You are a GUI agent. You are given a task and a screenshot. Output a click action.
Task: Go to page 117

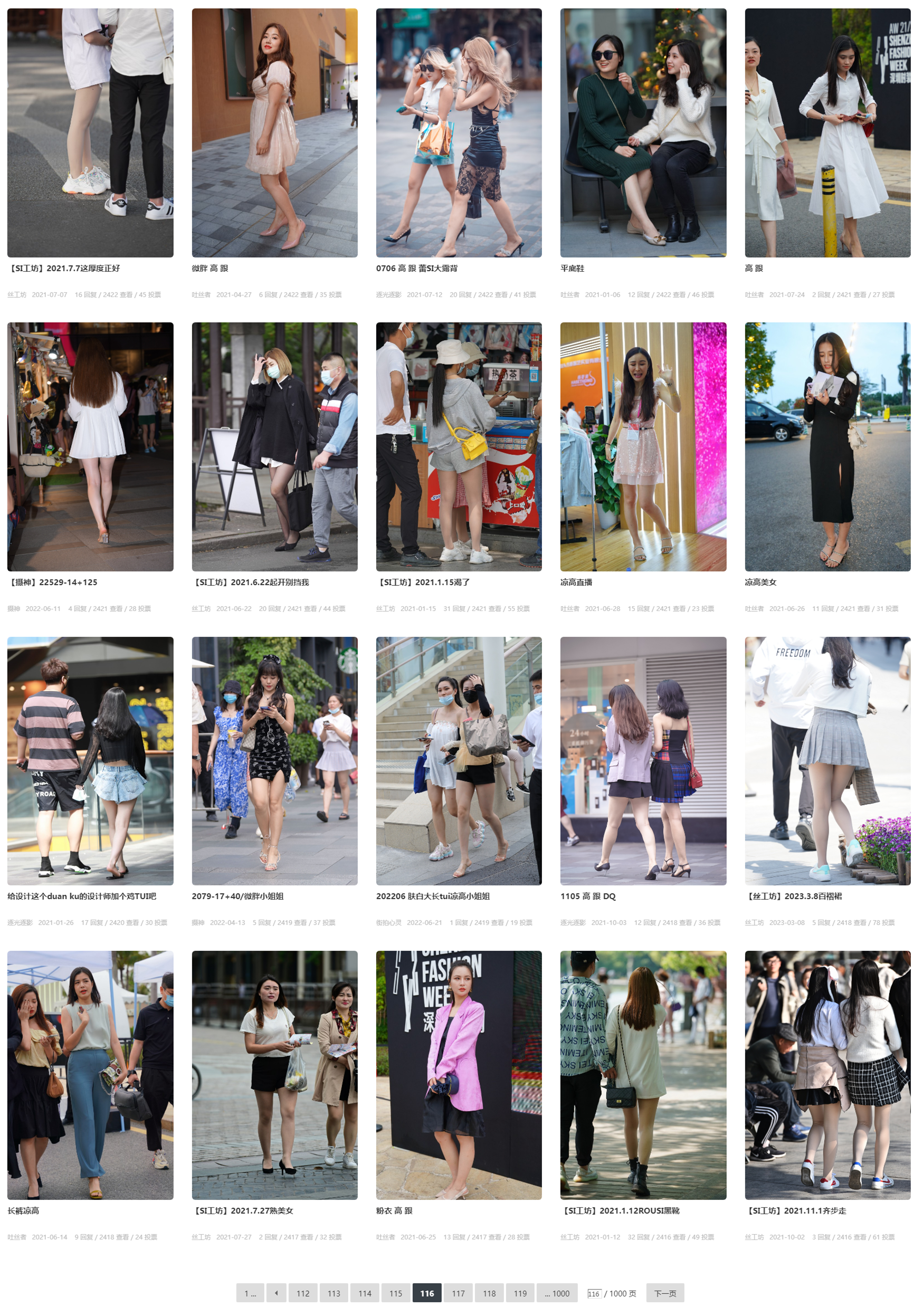click(x=458, y=1293)
